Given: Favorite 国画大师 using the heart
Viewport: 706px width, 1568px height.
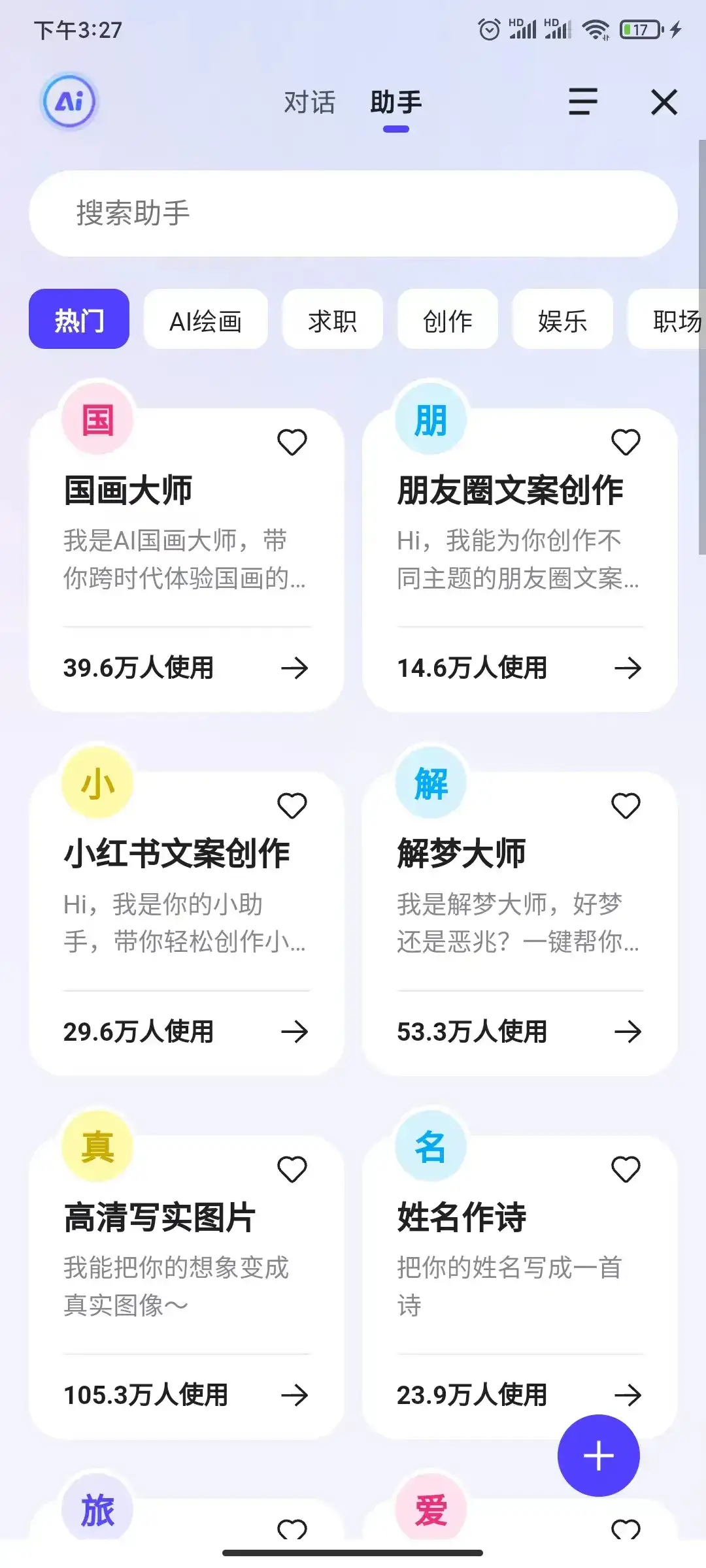Looking at the screenshot, I should 292,441.
